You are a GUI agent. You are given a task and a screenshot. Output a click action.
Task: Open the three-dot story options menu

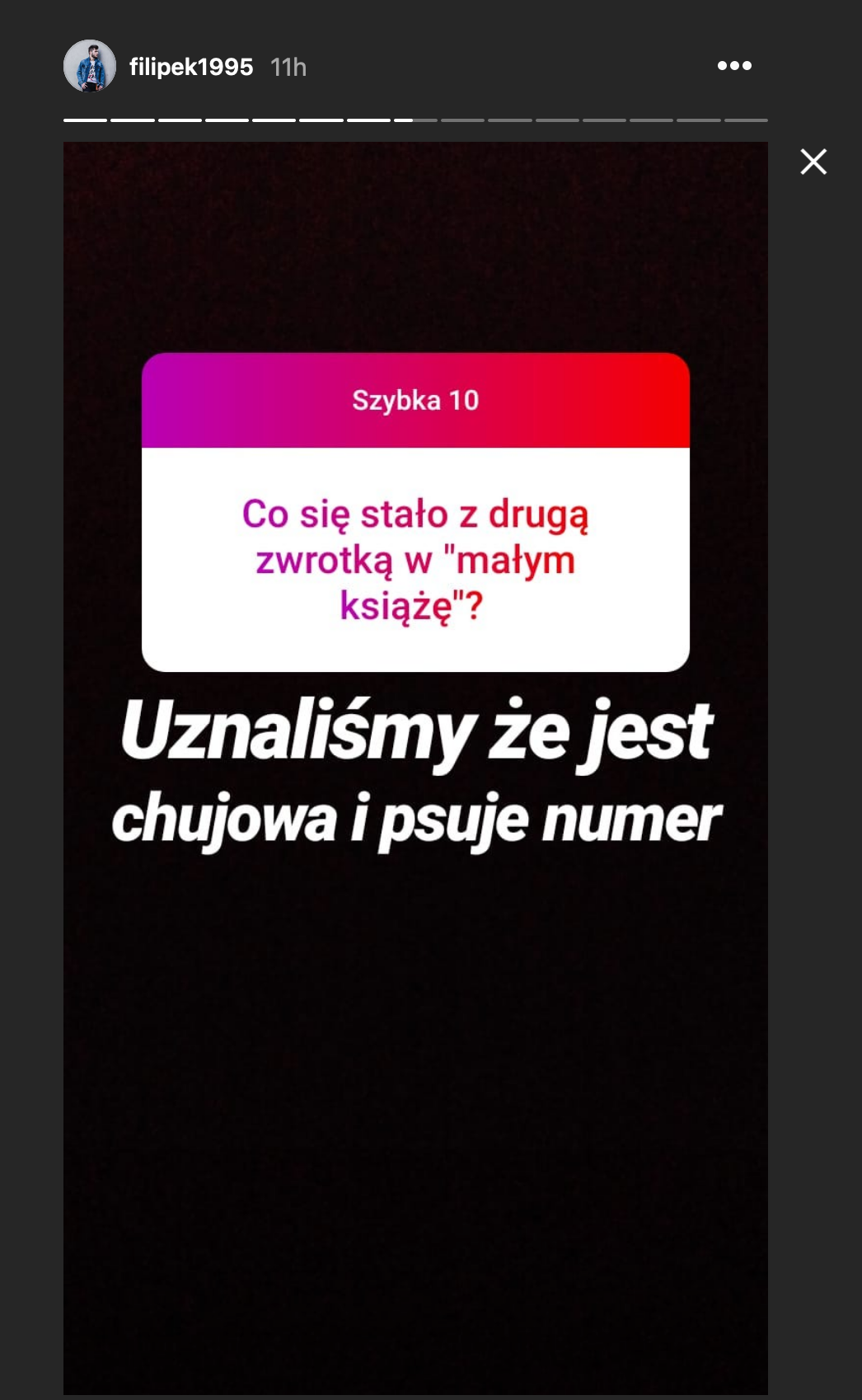[x=733, y=66]
